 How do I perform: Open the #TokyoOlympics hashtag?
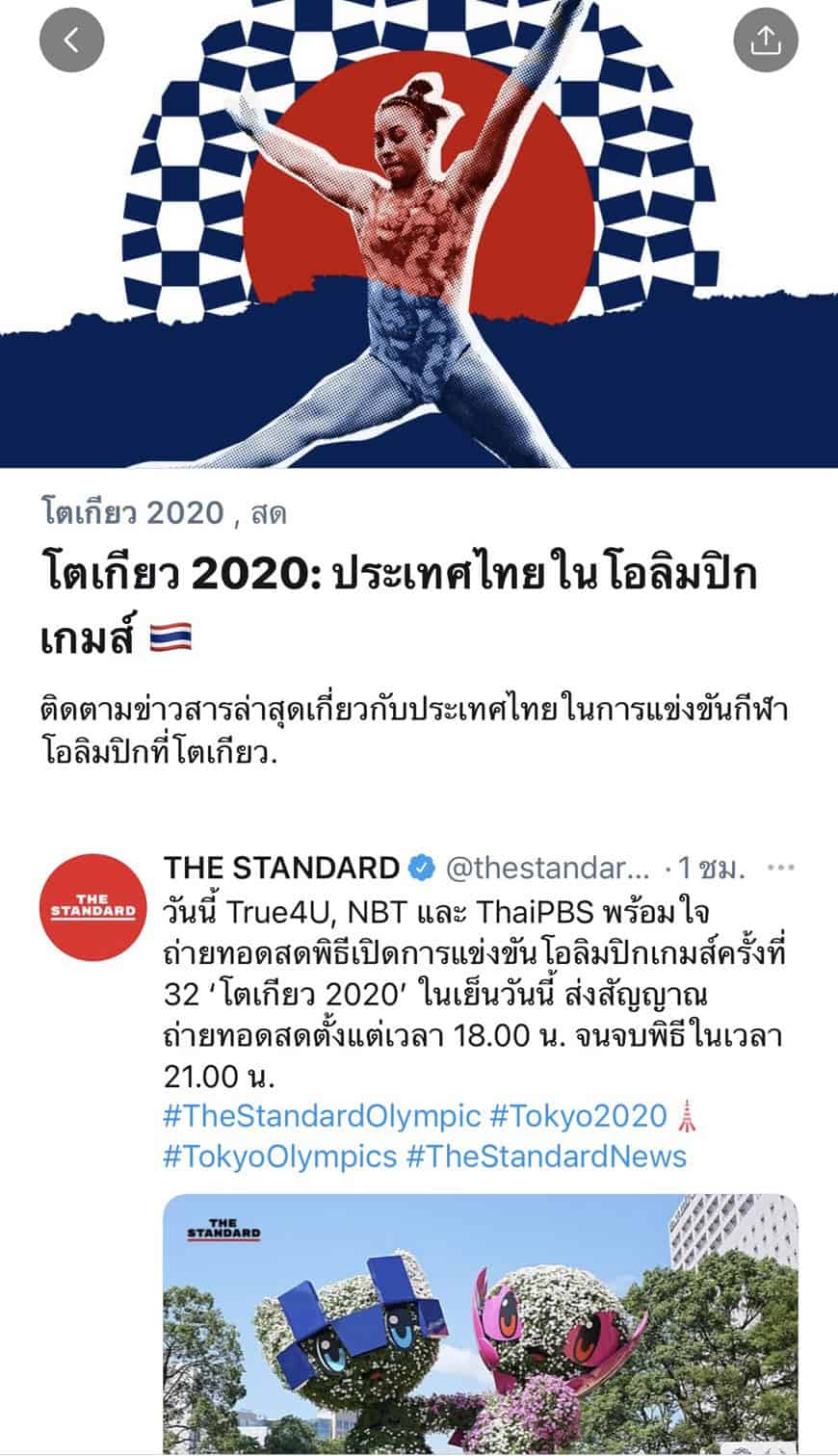pyautogui.click(x=279, y=1156)
